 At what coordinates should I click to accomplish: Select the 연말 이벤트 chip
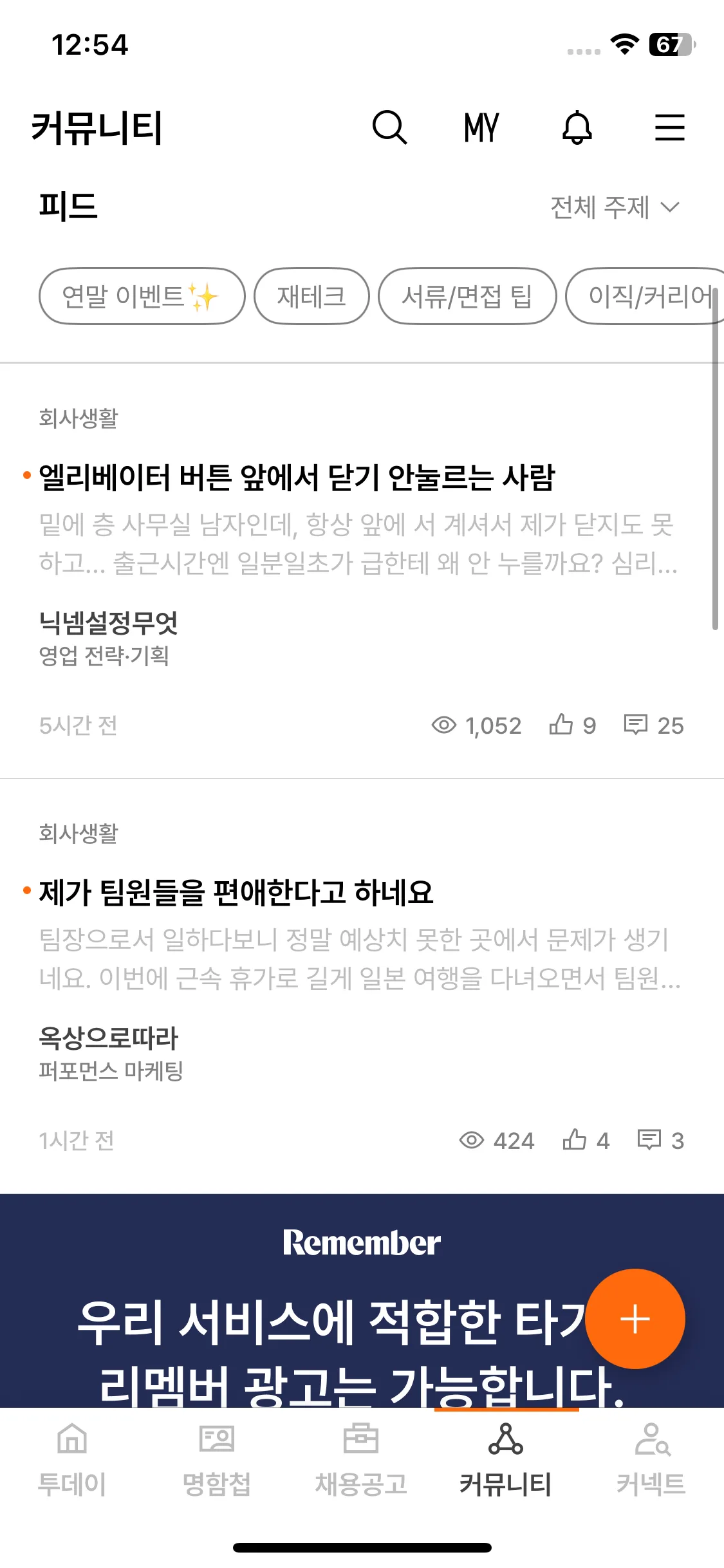coord(142,296)
